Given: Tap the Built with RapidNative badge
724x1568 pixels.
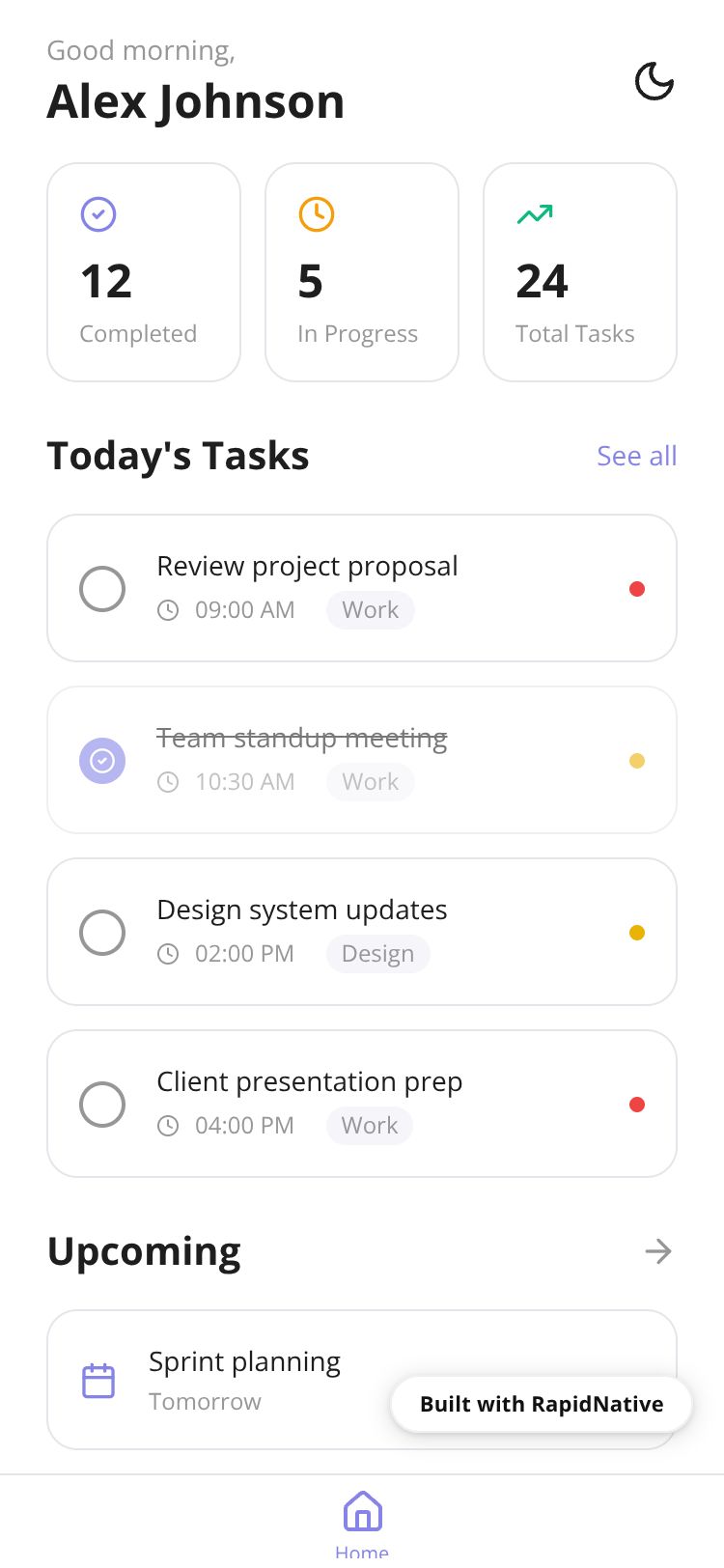Looking at the screenshot, I should tap(542, 1404).
